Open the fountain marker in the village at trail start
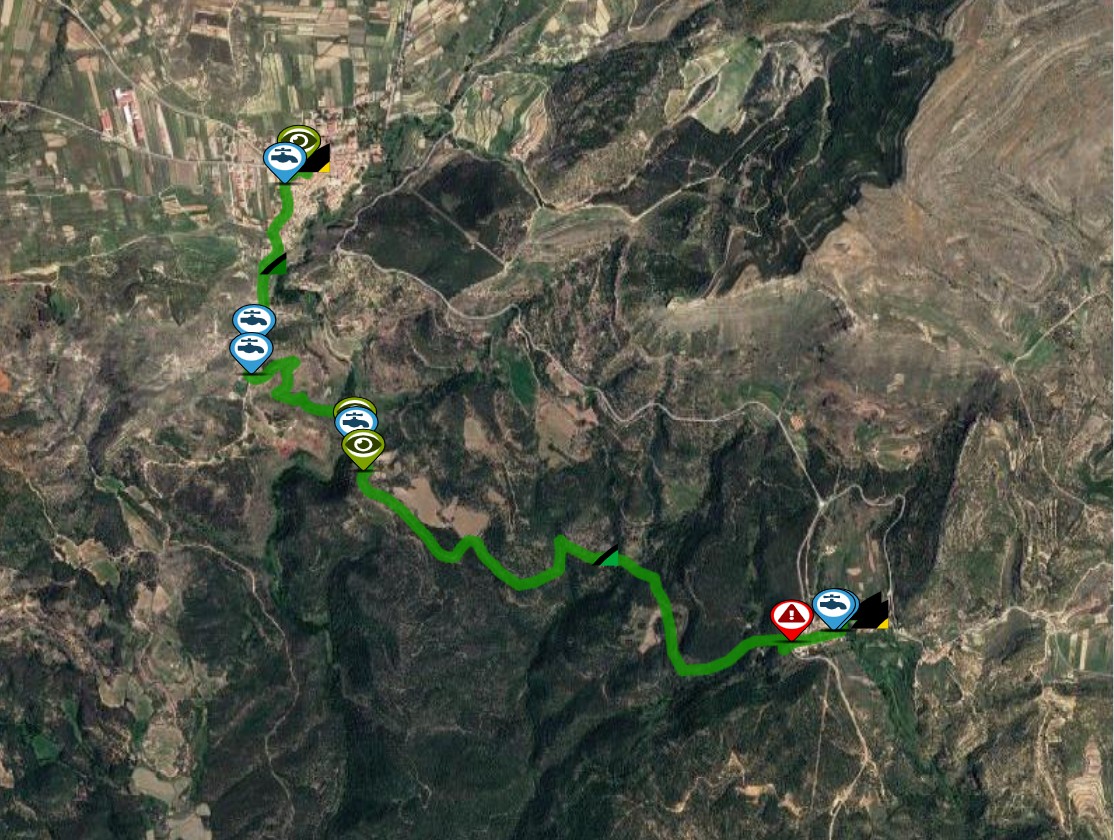Viewport: 1114px width, 840px height. coord(284,158)
